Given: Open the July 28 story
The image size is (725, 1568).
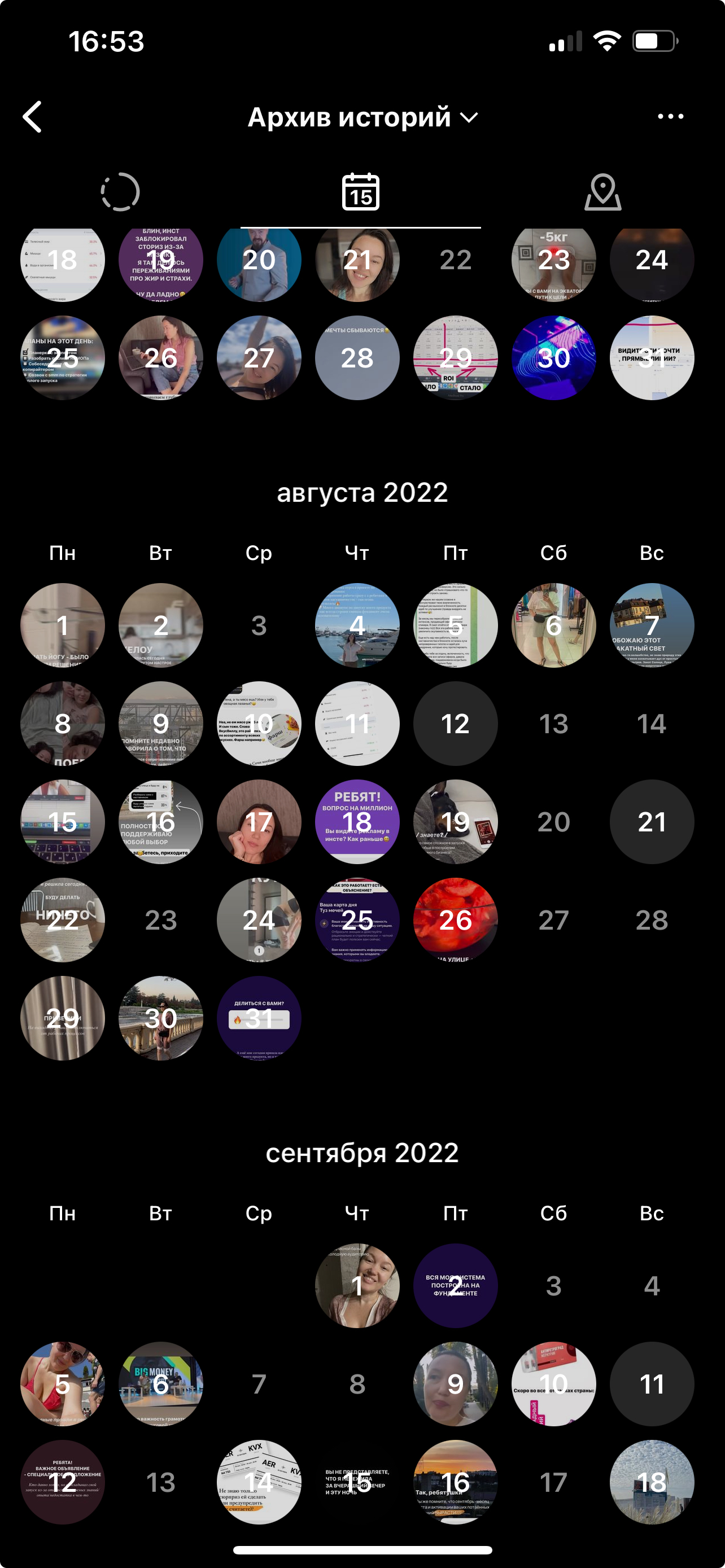Looking at the screenshot, I should pos(357,358).
